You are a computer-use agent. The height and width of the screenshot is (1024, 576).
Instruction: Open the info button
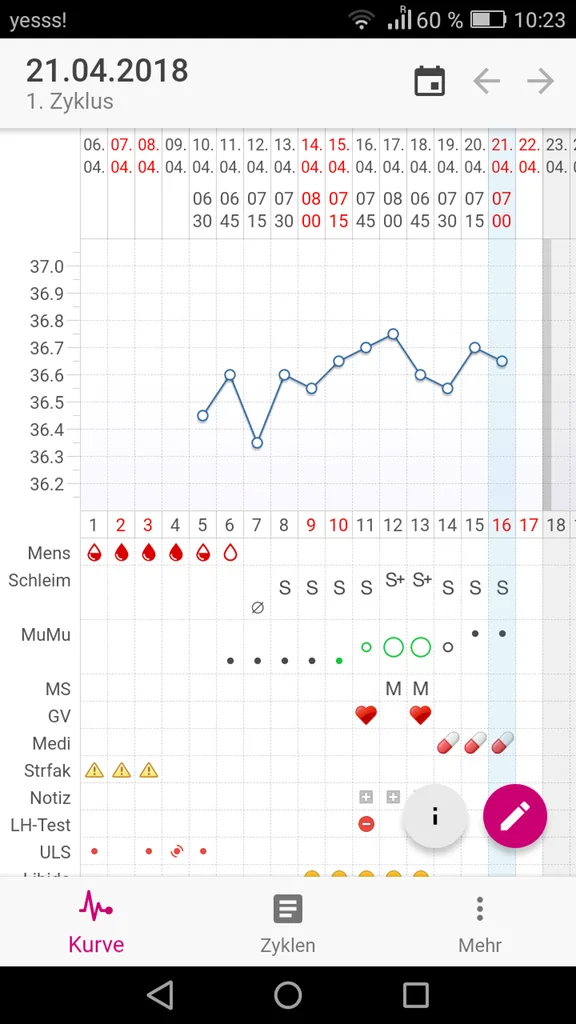(x=435, y=816)
